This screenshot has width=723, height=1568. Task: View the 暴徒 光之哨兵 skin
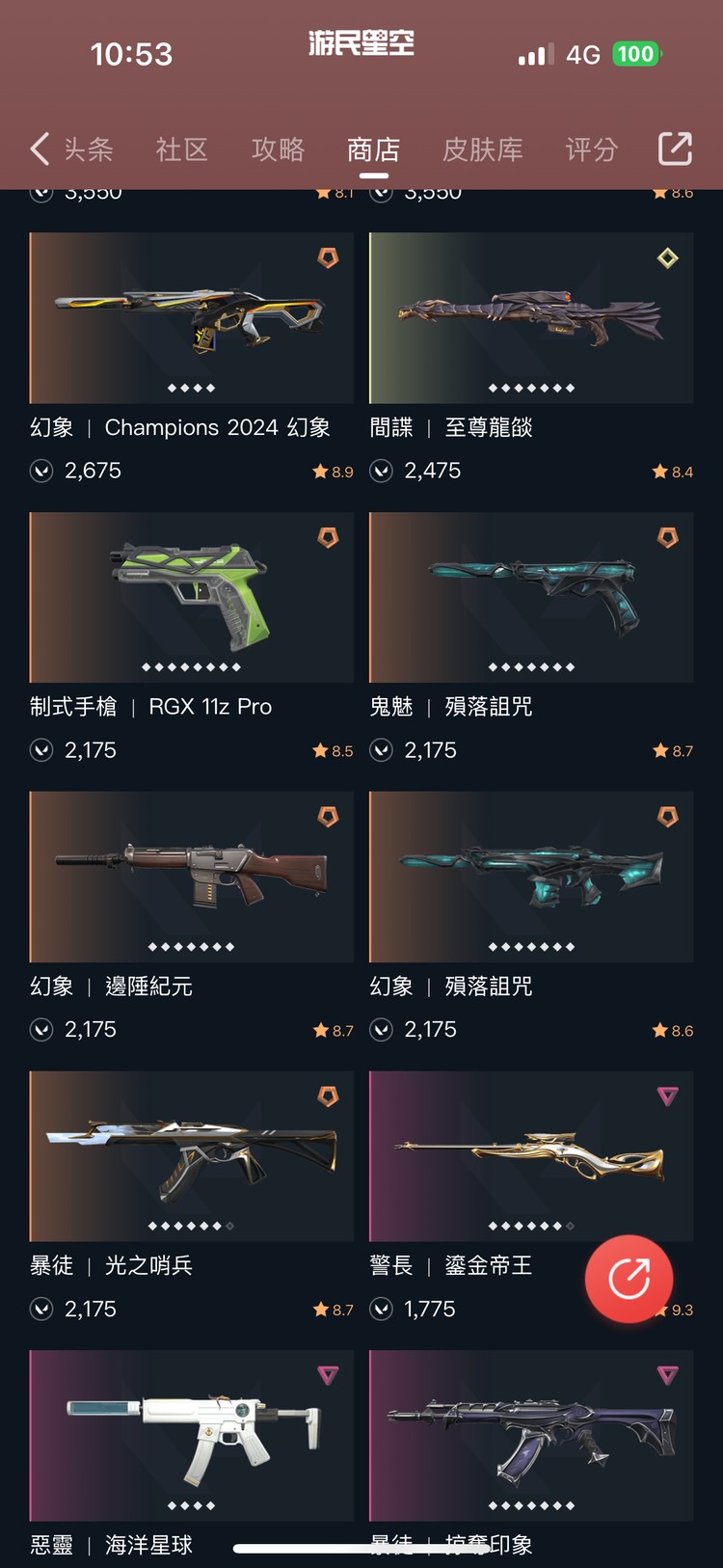click(x=192, y=1156)
